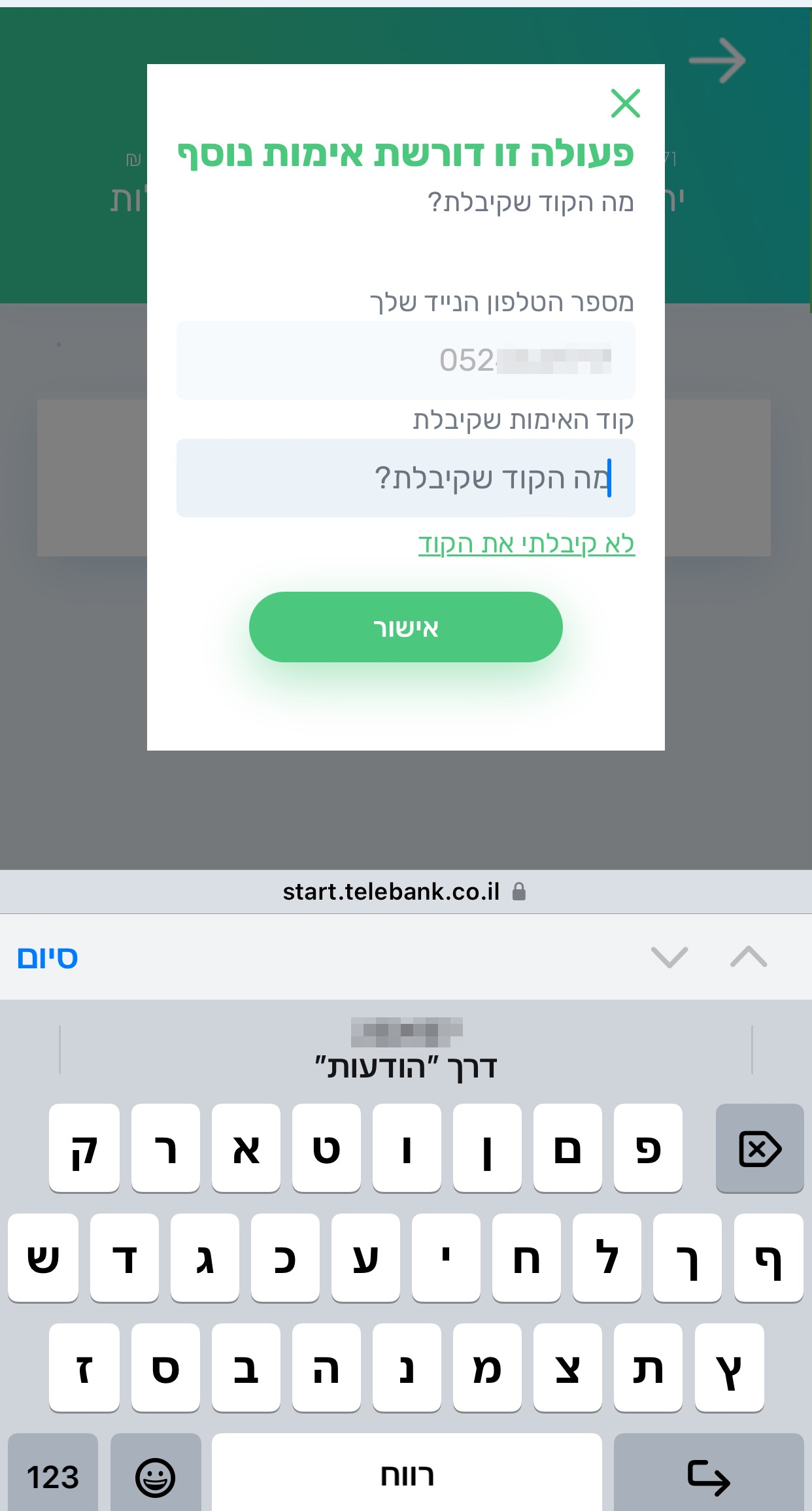Tap סיום to dismiss the keyboard
The width and height of the screenshot is (812, 1511).
pos(47,958)
